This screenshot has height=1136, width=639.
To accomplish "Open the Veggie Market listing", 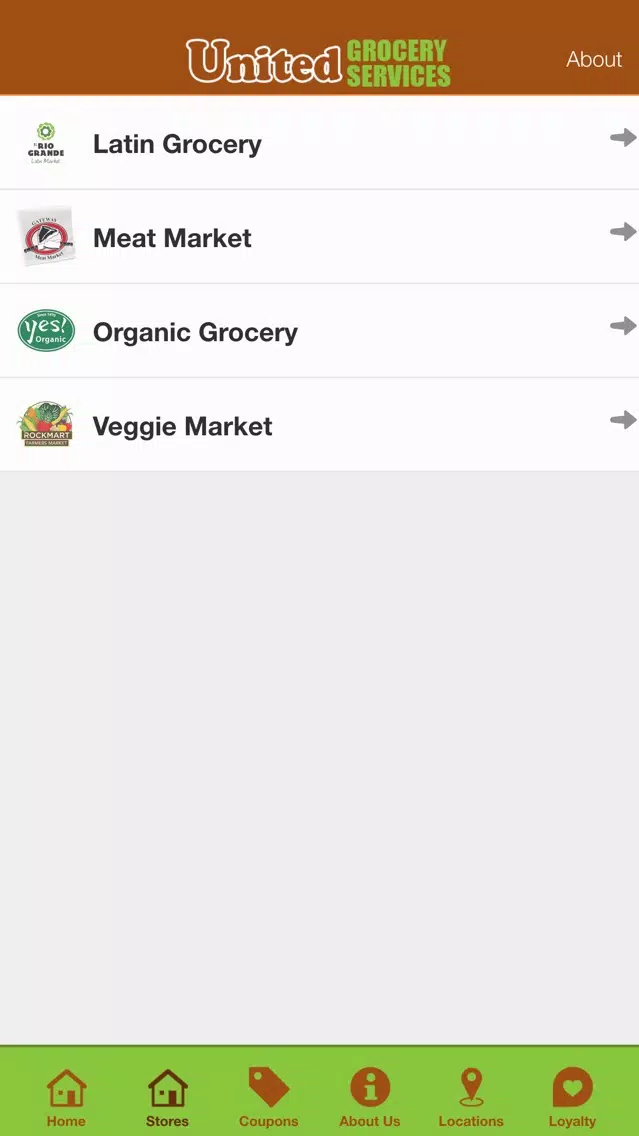I will pos(320,425).
